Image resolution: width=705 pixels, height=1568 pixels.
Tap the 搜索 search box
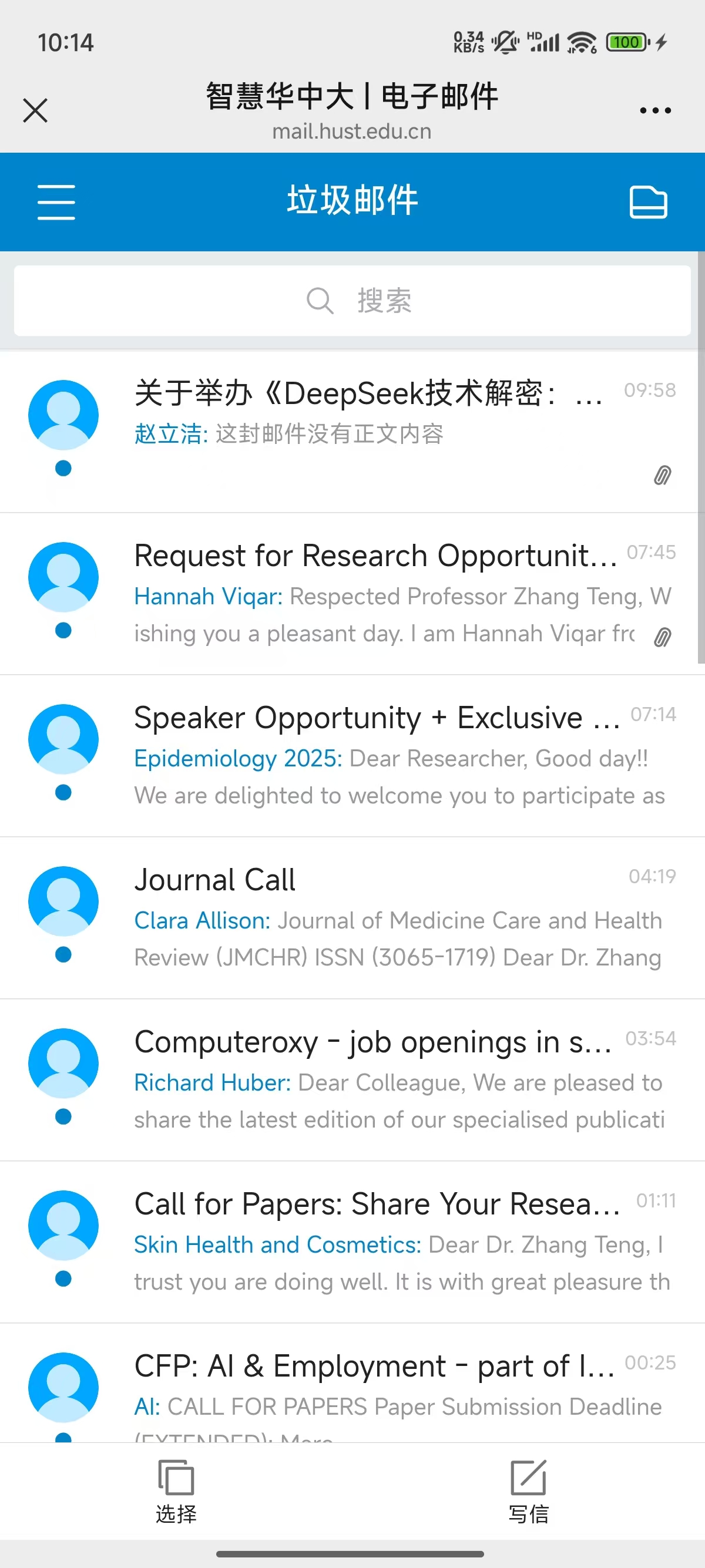pos(352,301)
